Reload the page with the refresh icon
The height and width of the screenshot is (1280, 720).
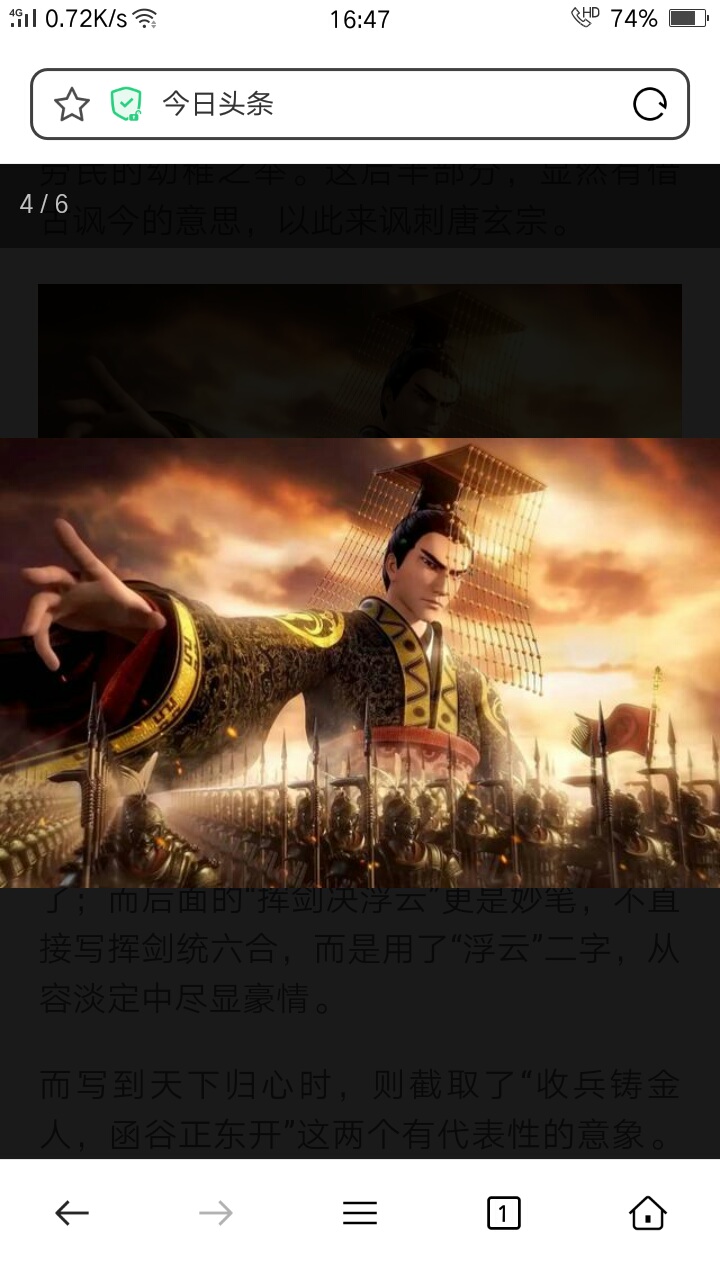coord(650,104)
